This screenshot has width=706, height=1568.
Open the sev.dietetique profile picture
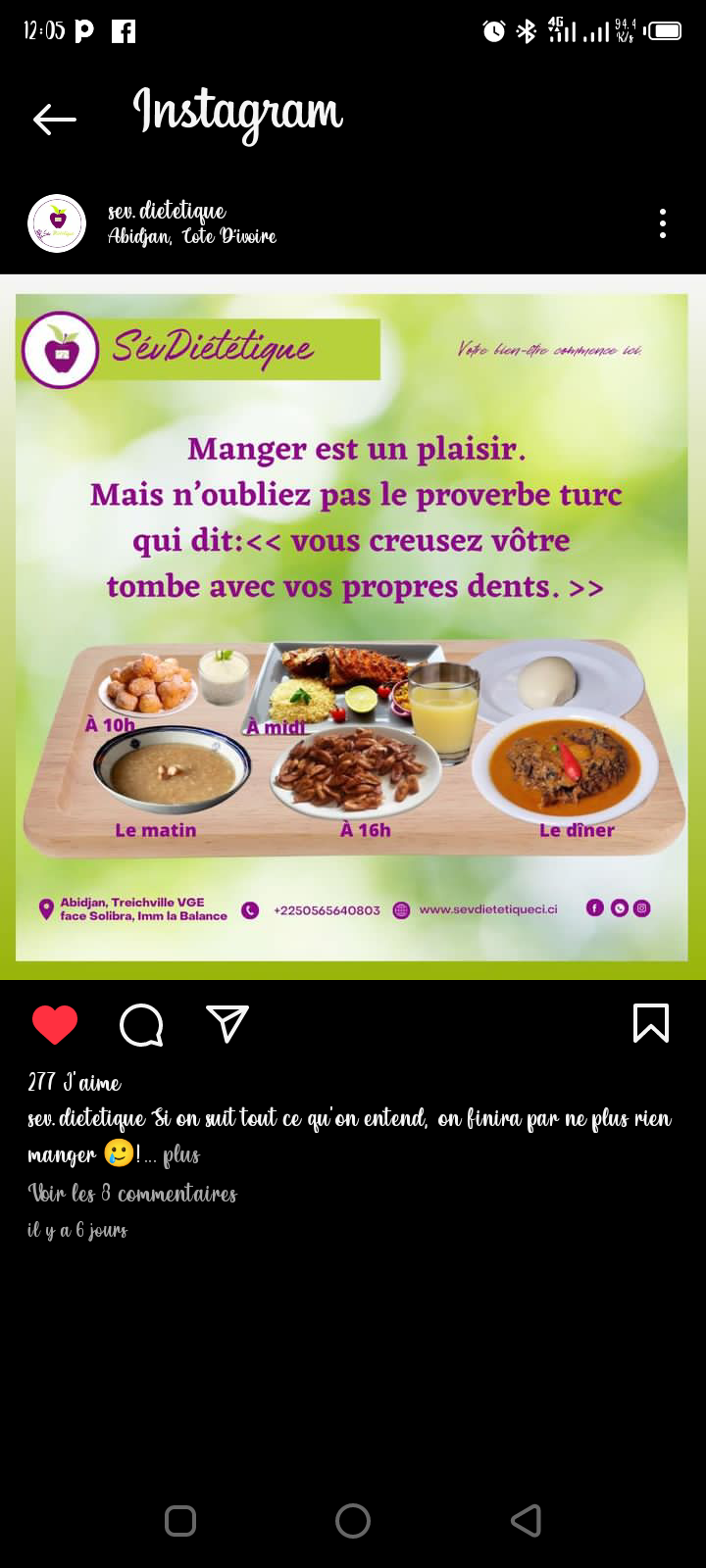tap(57, 223)
